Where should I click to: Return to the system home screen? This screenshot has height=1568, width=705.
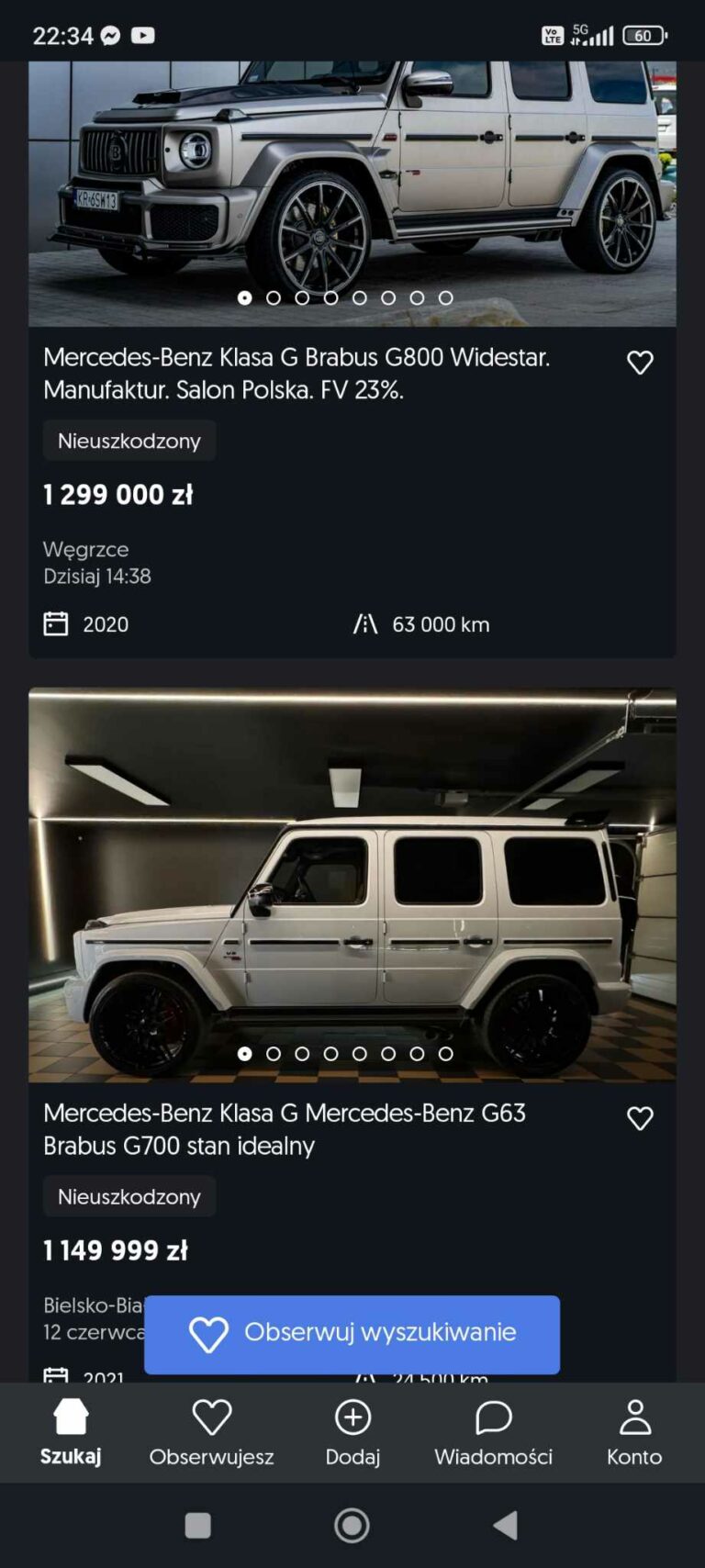[x=352, y=1526]
